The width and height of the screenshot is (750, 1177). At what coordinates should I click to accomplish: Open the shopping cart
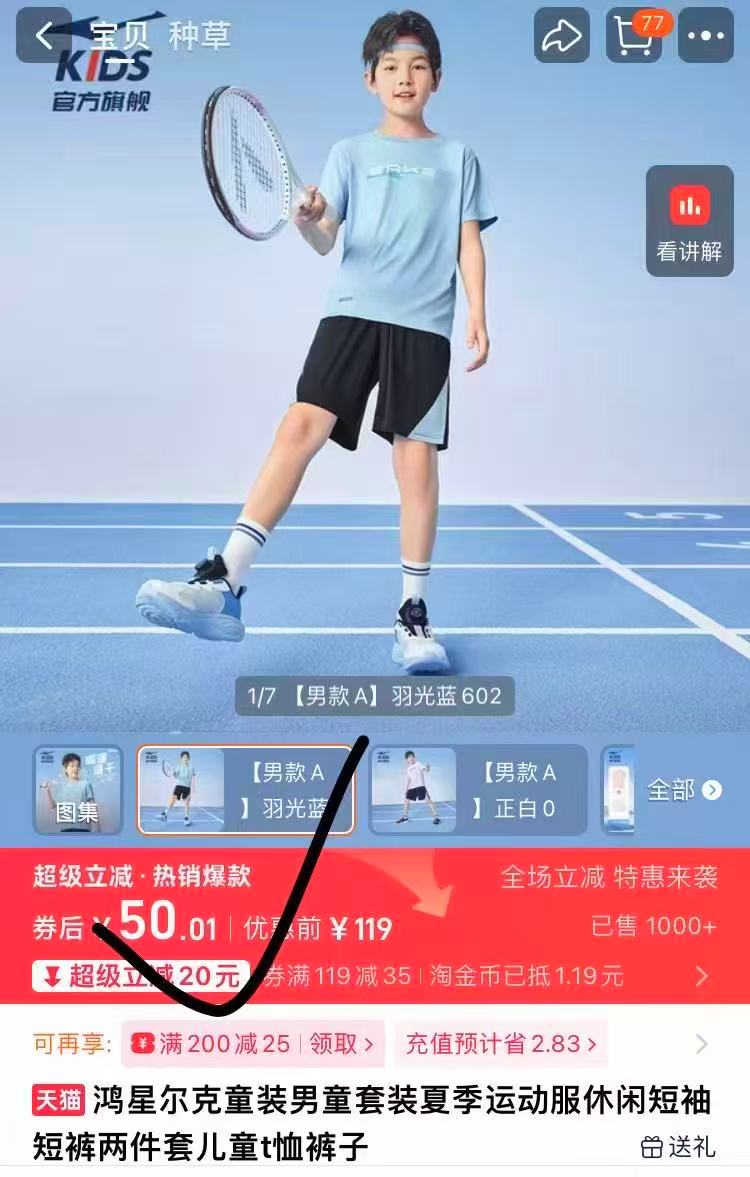636,36
